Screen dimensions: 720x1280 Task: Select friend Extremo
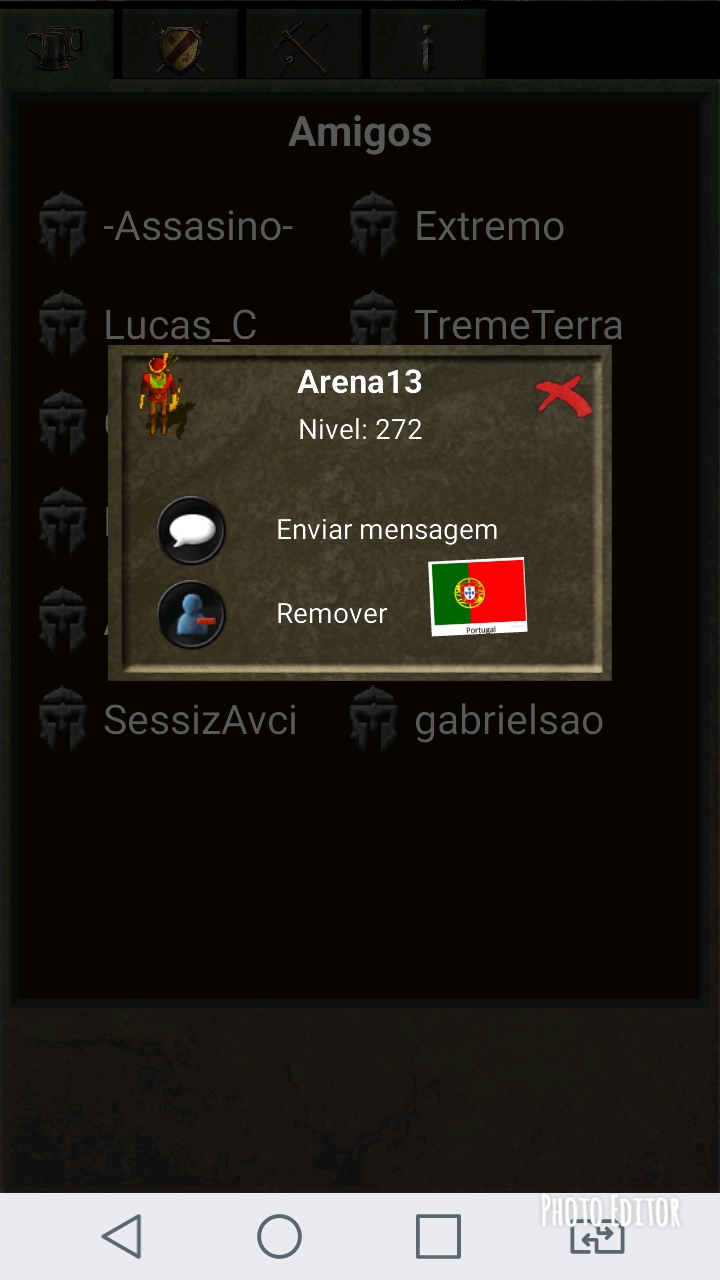click(x=488, y=227)
